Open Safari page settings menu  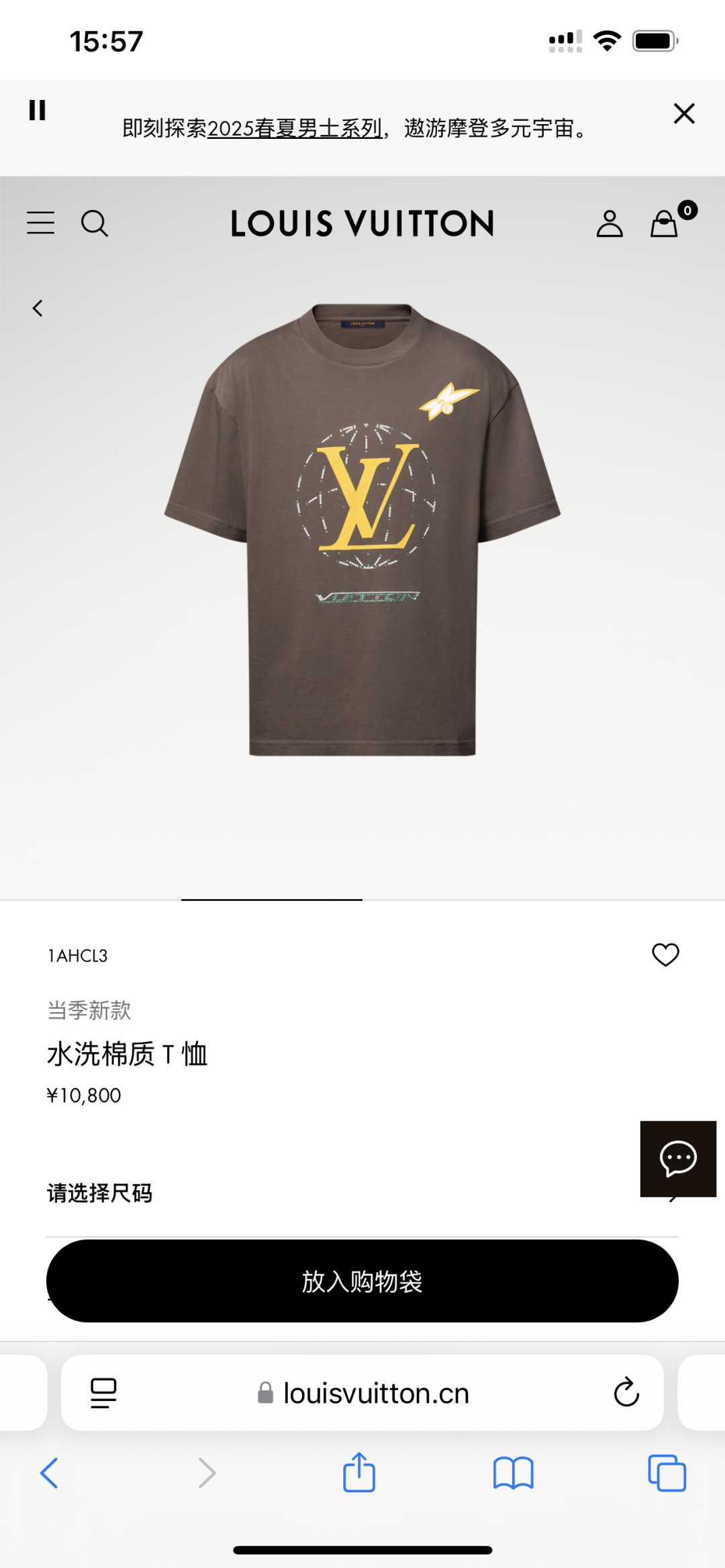[x=103, y=1394]
